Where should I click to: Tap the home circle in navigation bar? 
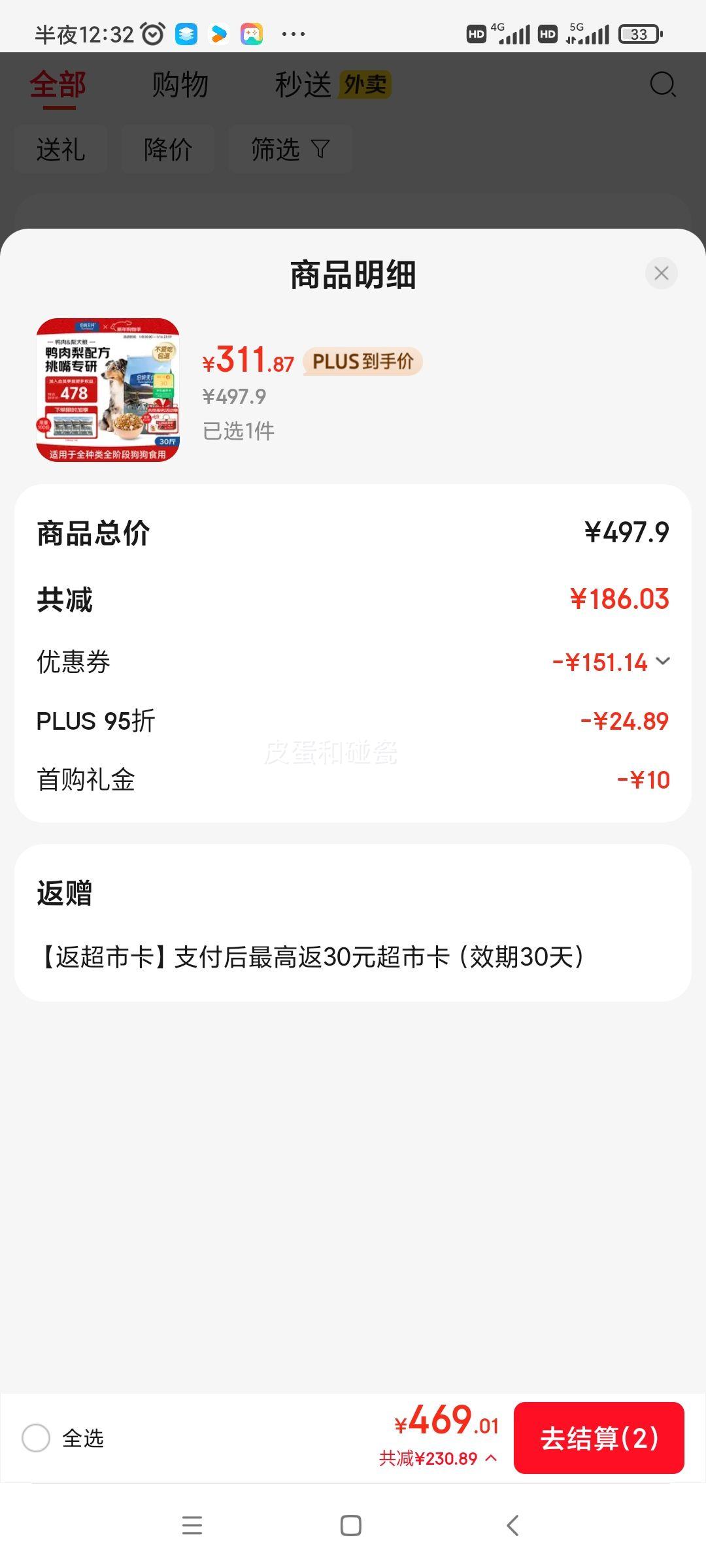(x=351, y=1526)
